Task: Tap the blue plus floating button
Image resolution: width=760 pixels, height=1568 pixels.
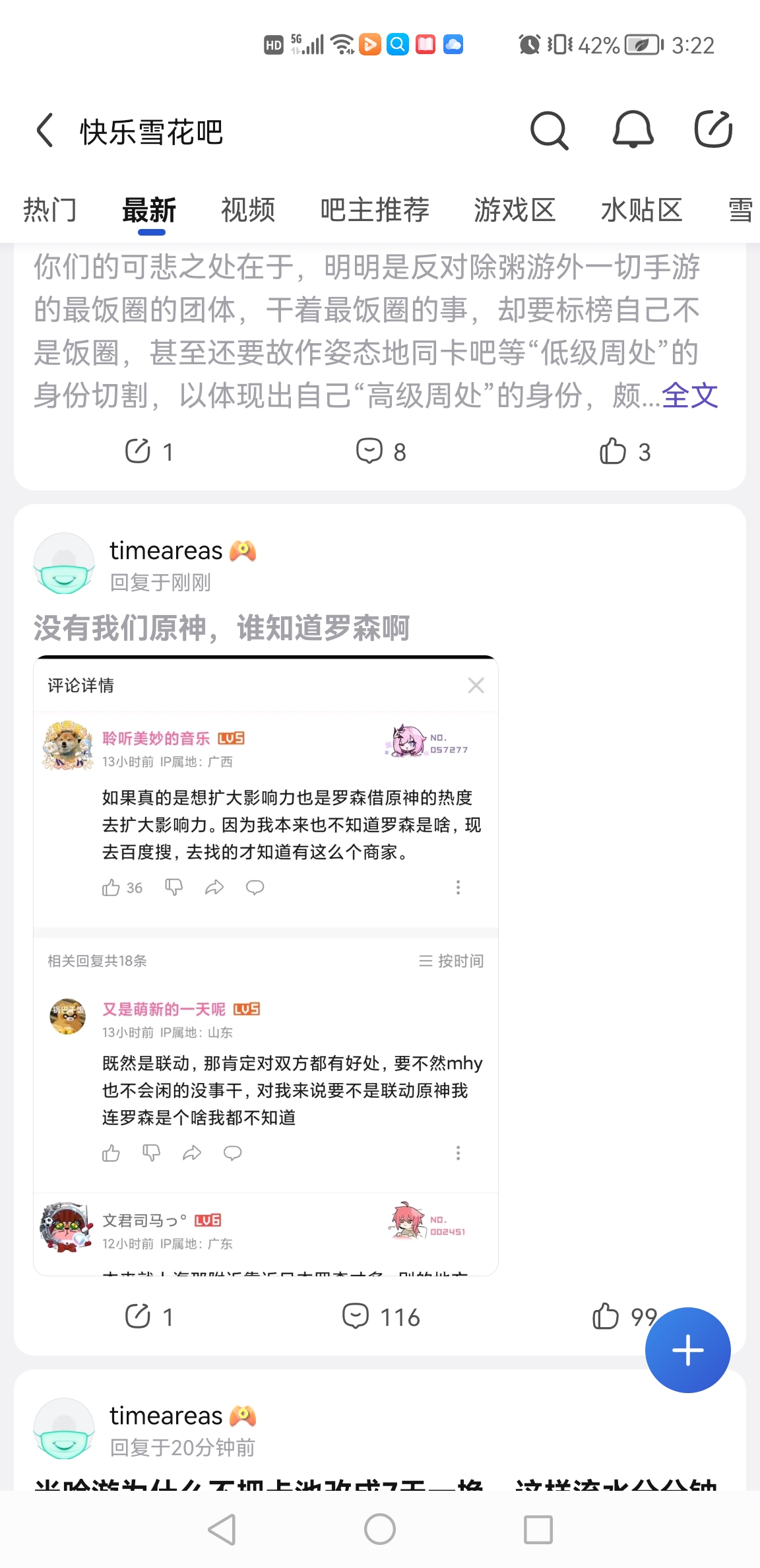Action: [x=687, y=1350]
